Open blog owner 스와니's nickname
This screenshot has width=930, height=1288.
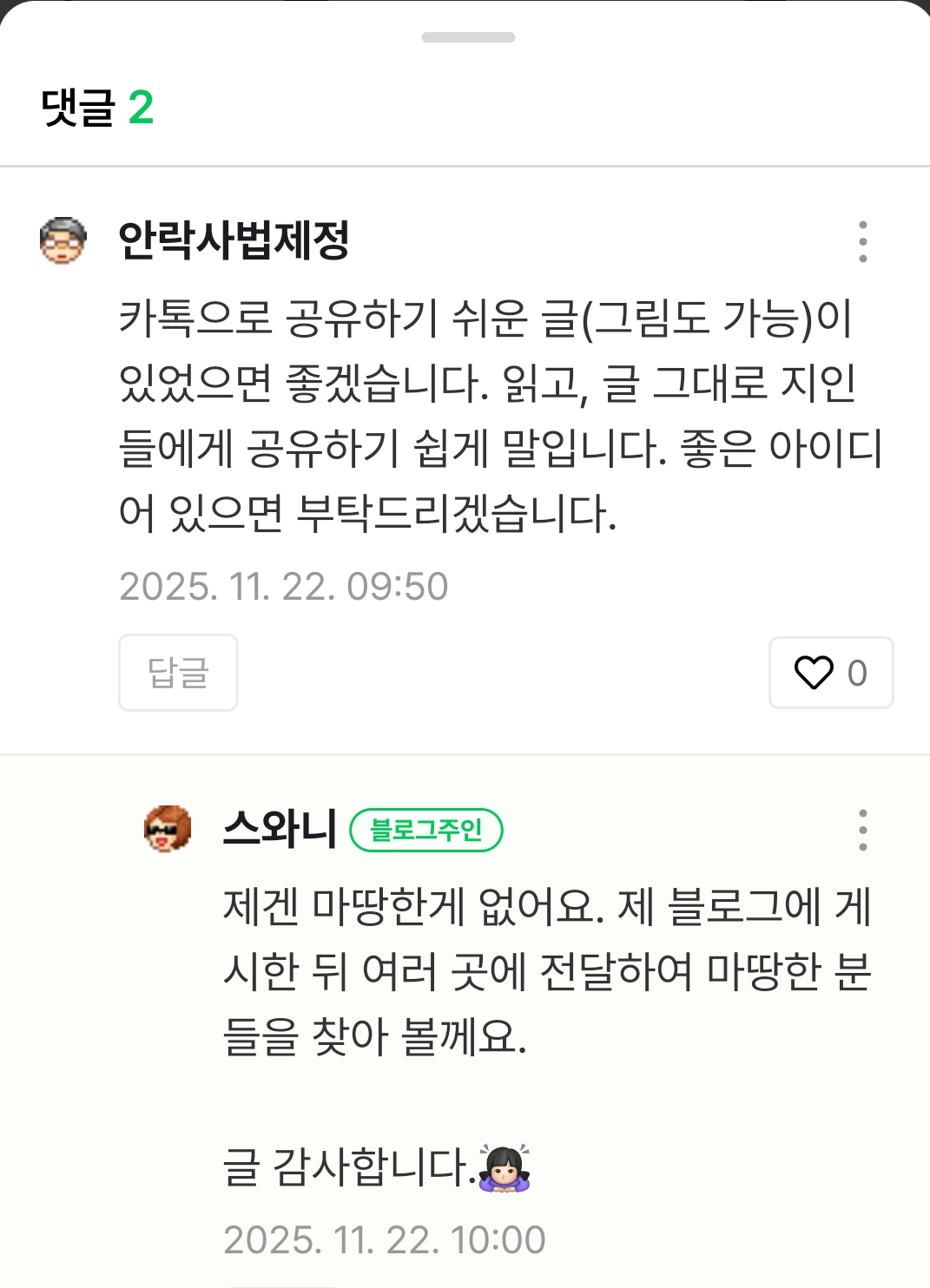tap(280, 829)
